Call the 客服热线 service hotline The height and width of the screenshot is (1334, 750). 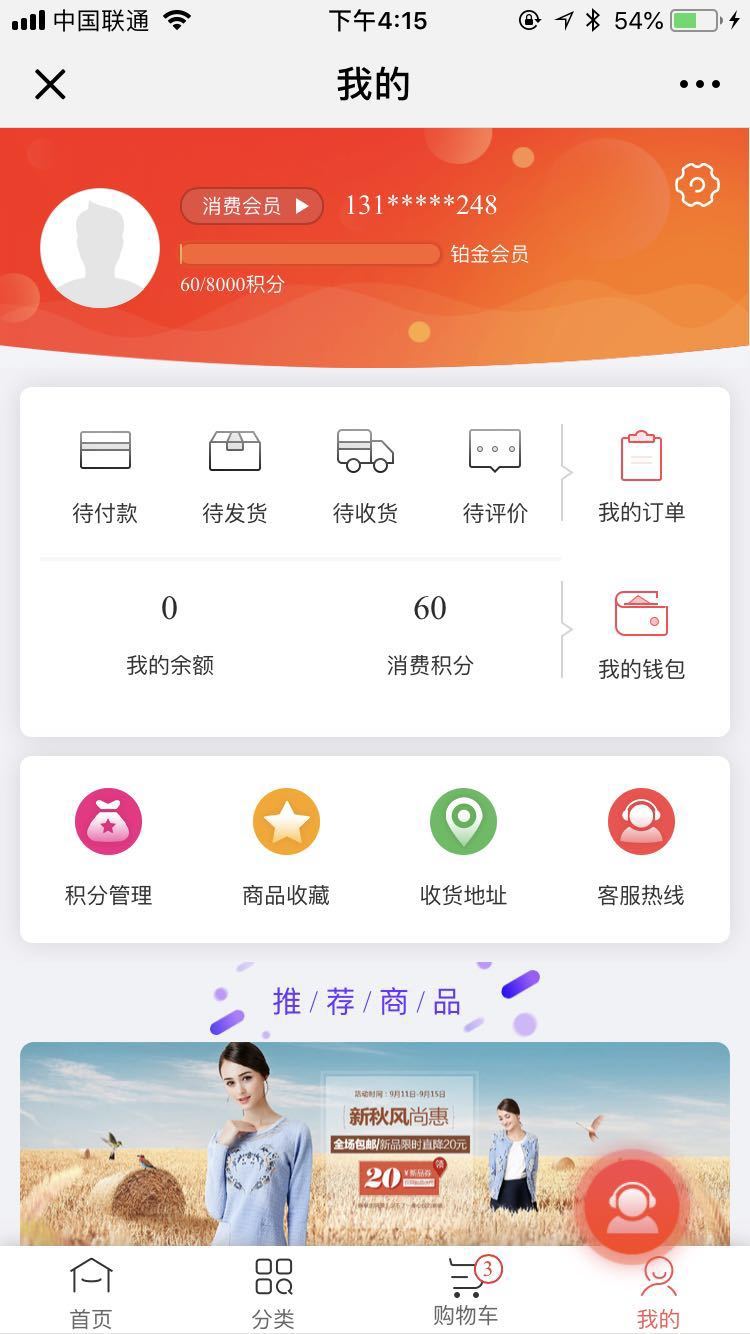point(641,847)
